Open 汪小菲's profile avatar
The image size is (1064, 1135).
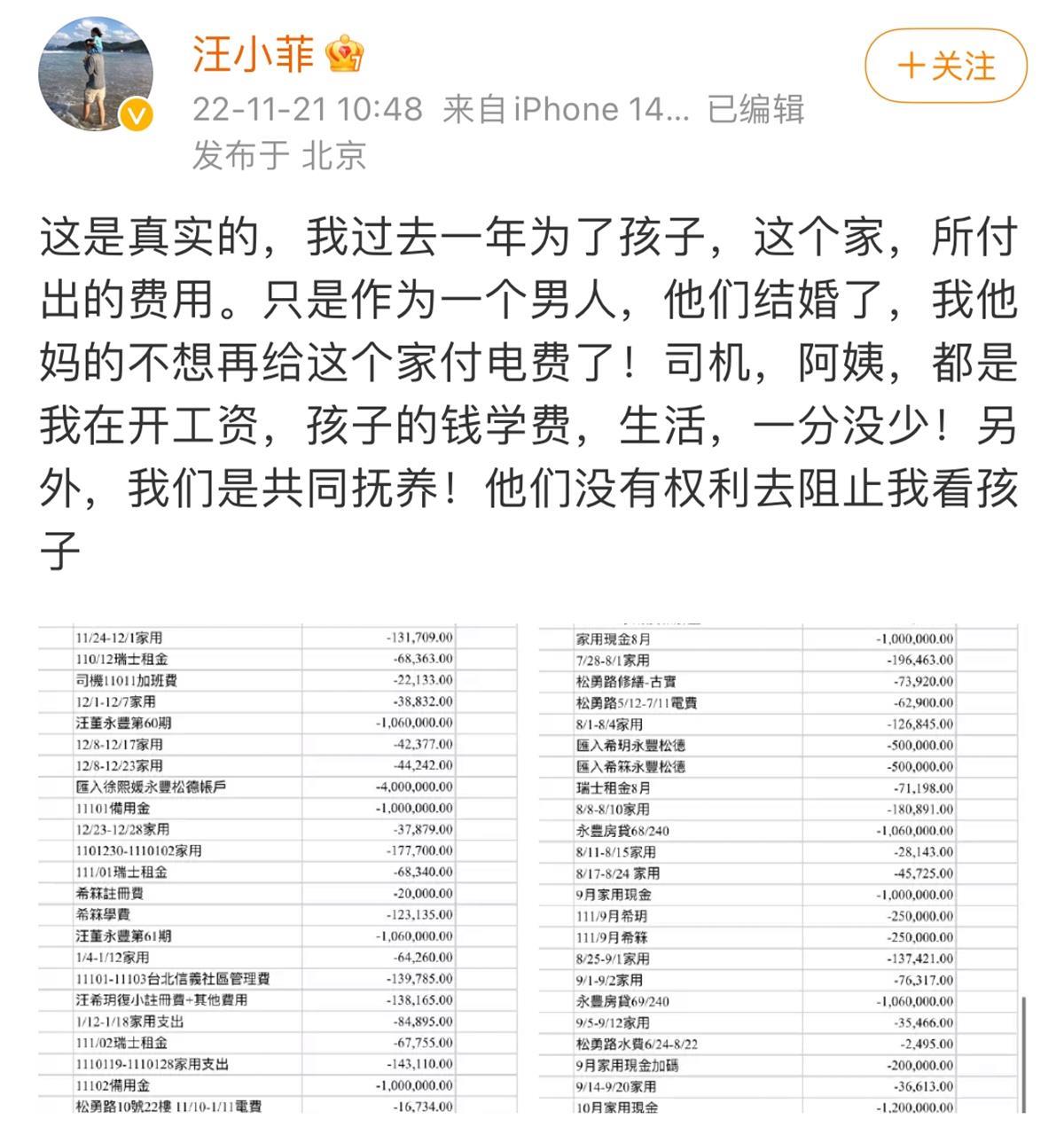[x=96, y=74]
